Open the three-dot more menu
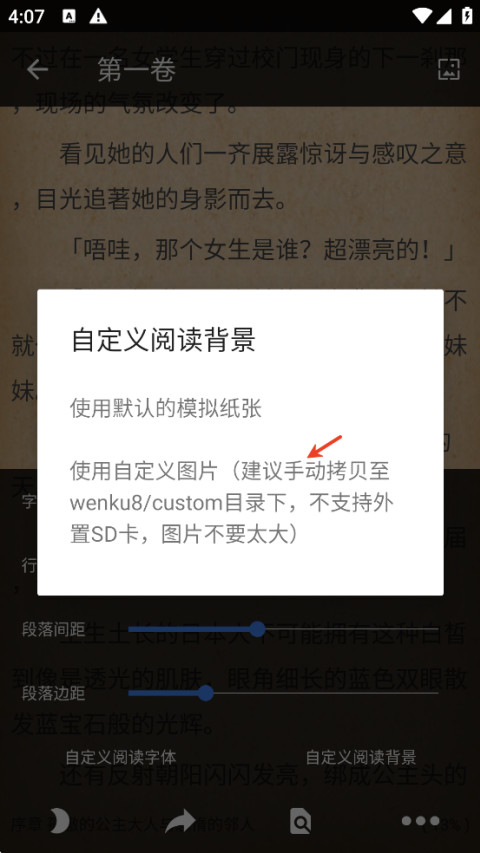The height and width of the screenshot is (853, 480). coord(420,820)
